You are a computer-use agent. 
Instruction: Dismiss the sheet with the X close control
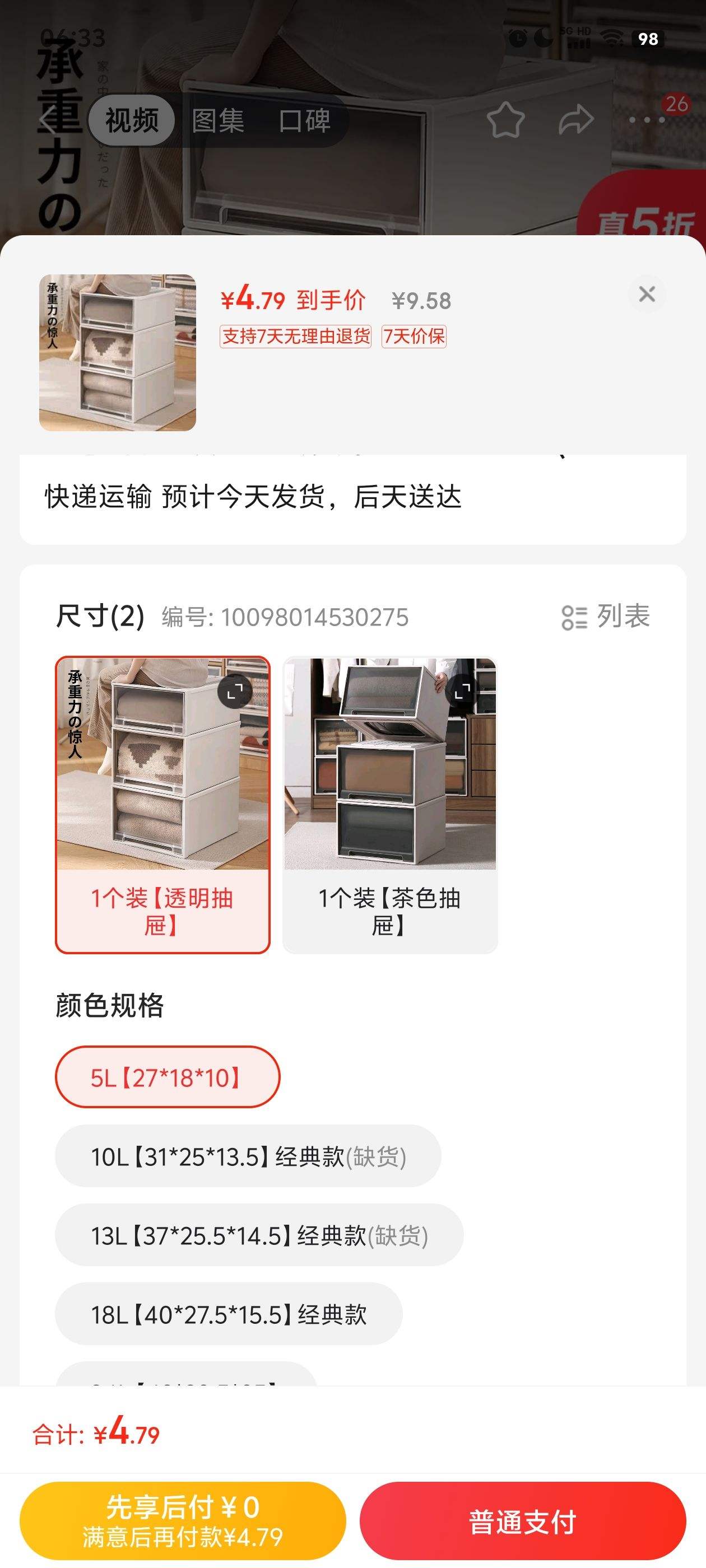click(x=647, y=295)
